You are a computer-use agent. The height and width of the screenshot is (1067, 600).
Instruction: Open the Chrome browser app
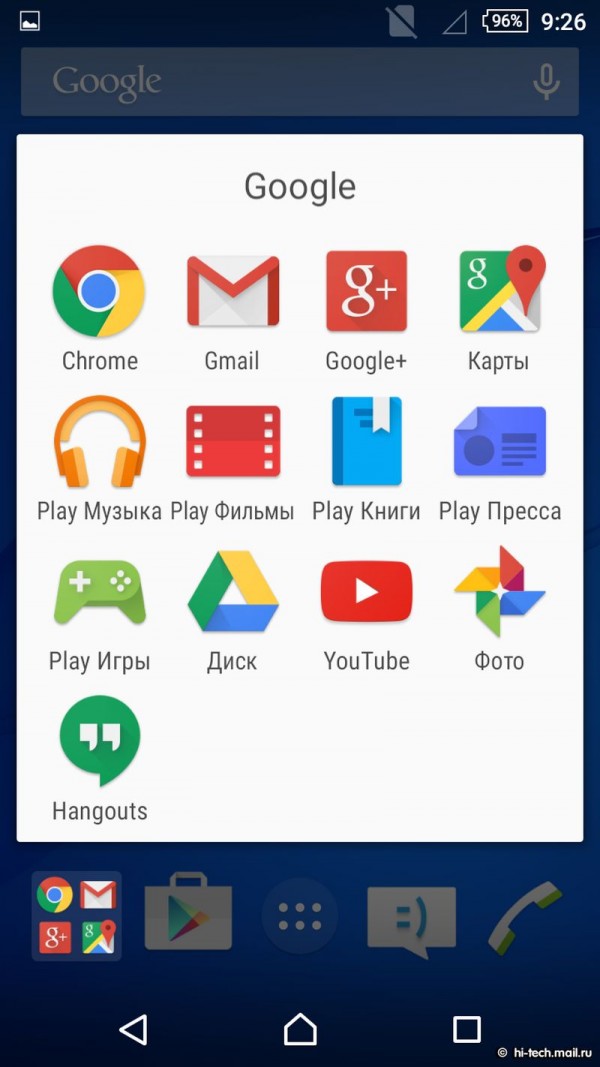point(99,292)
